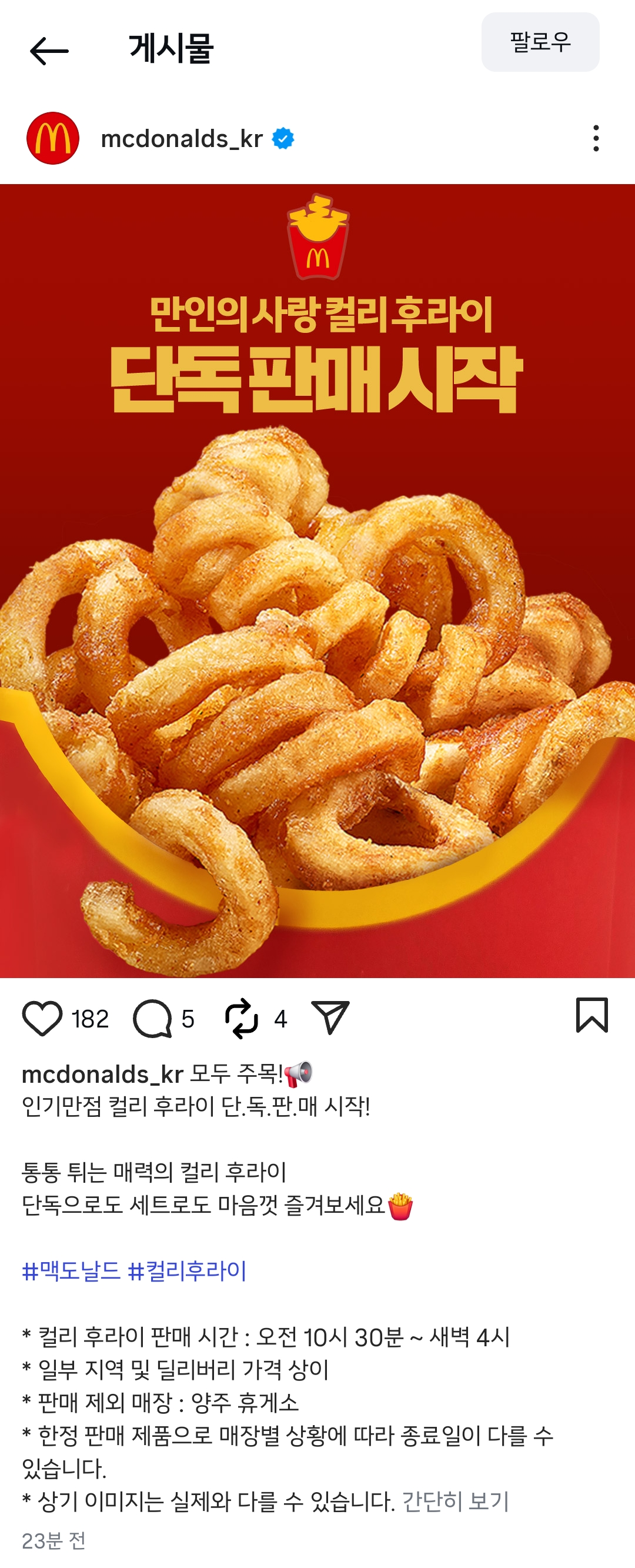This screenshot has height=1568, width=635.
Task: Follow the account with 팔로우 button
Action: [540, 42]
